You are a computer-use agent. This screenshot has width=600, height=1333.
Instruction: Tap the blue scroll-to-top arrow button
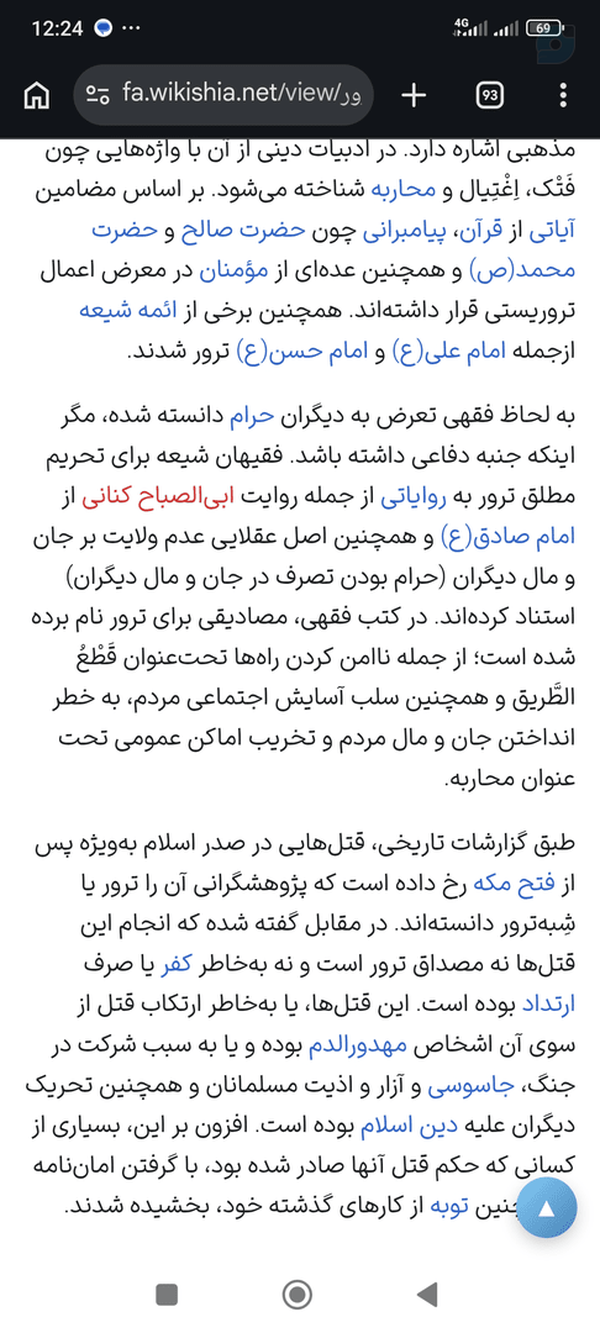pos(545,1208)
